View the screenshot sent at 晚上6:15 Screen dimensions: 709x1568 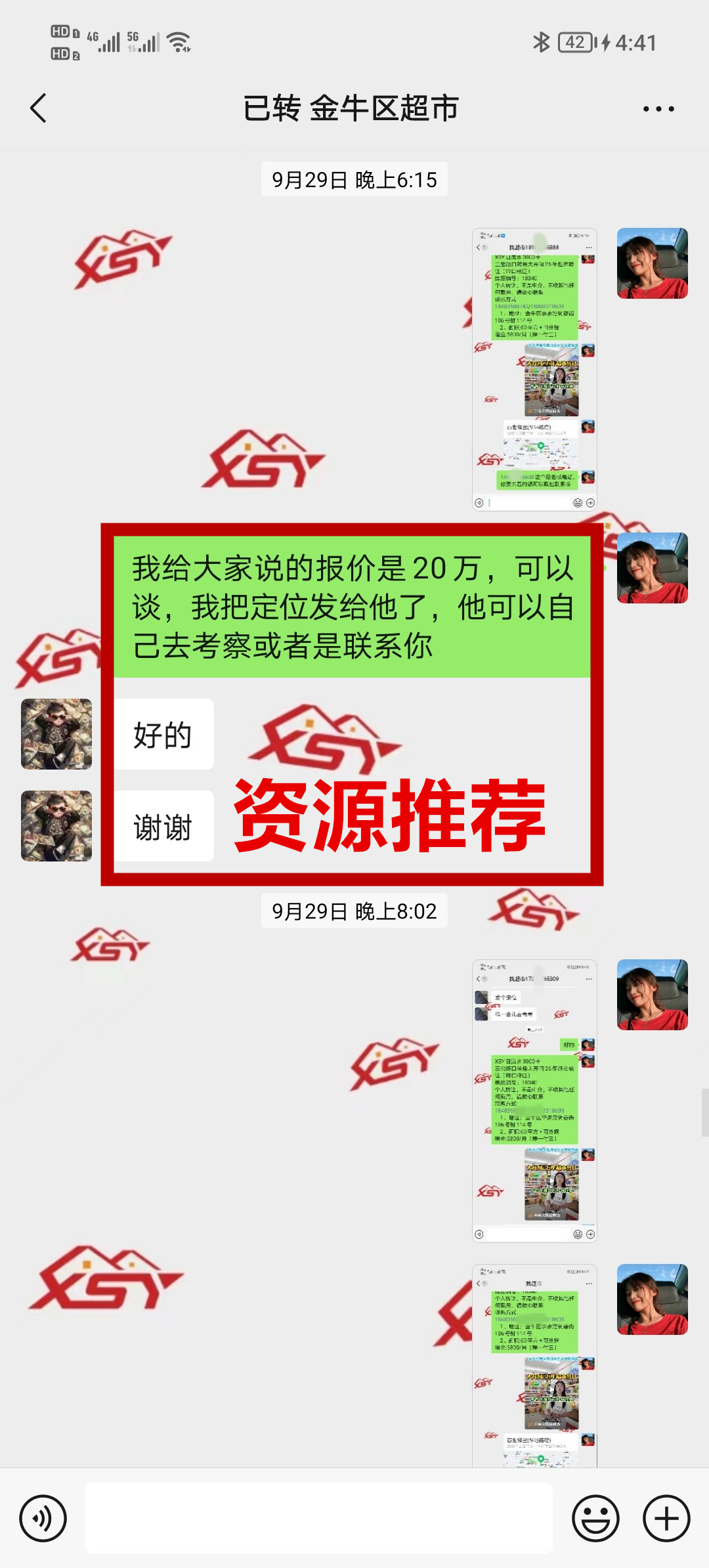coord(534,369)
